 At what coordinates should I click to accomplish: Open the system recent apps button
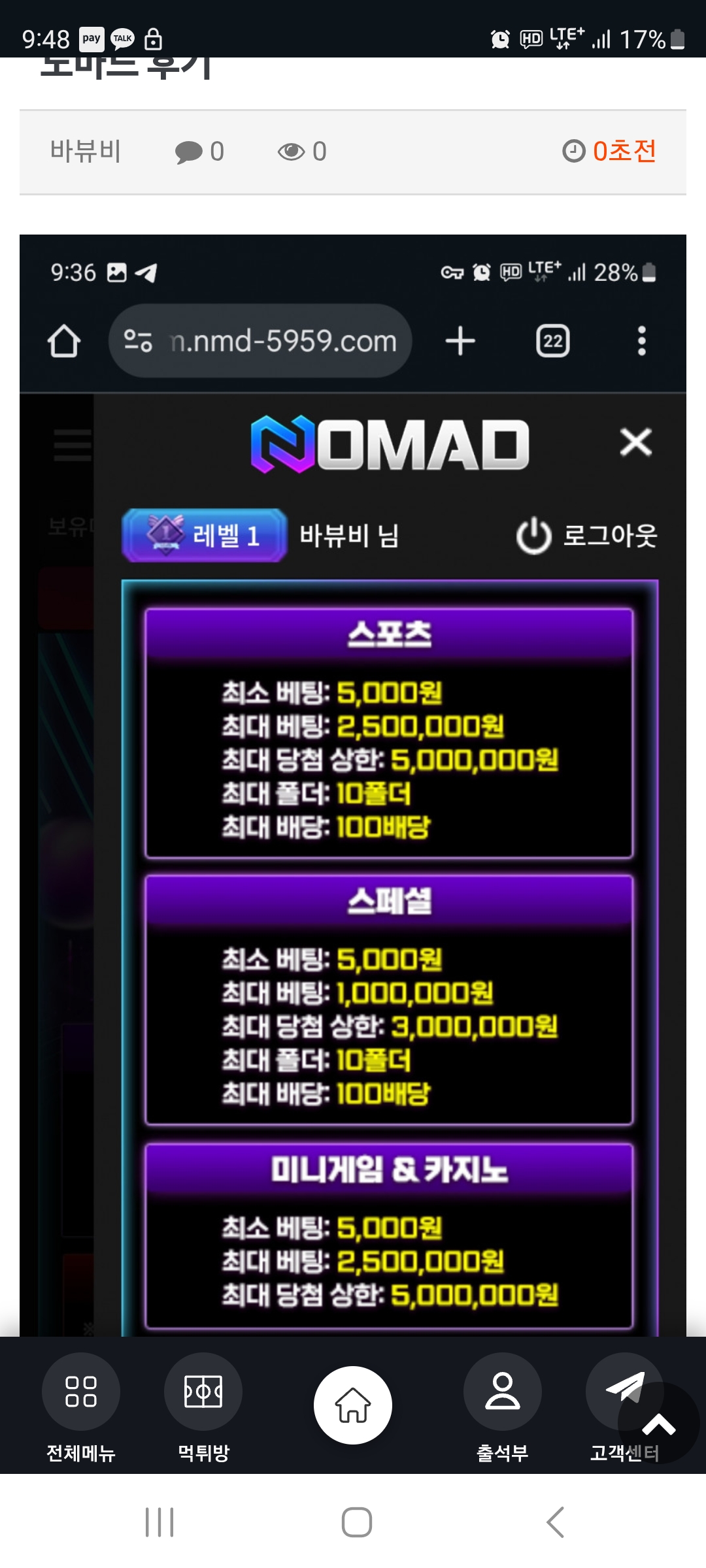[160, 1522]
